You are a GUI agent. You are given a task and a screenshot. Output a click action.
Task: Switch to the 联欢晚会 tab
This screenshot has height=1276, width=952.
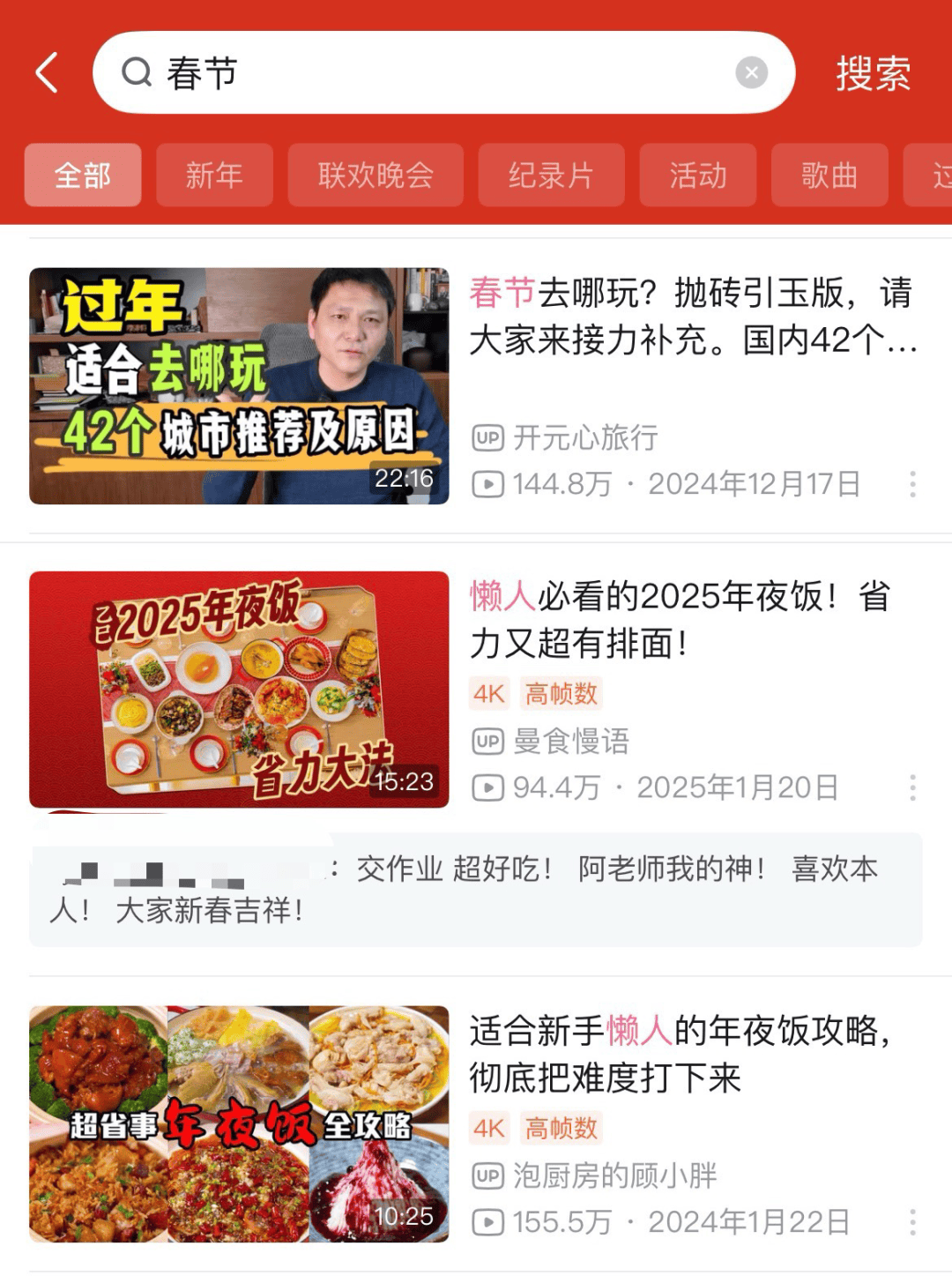(x=376, y=175)
